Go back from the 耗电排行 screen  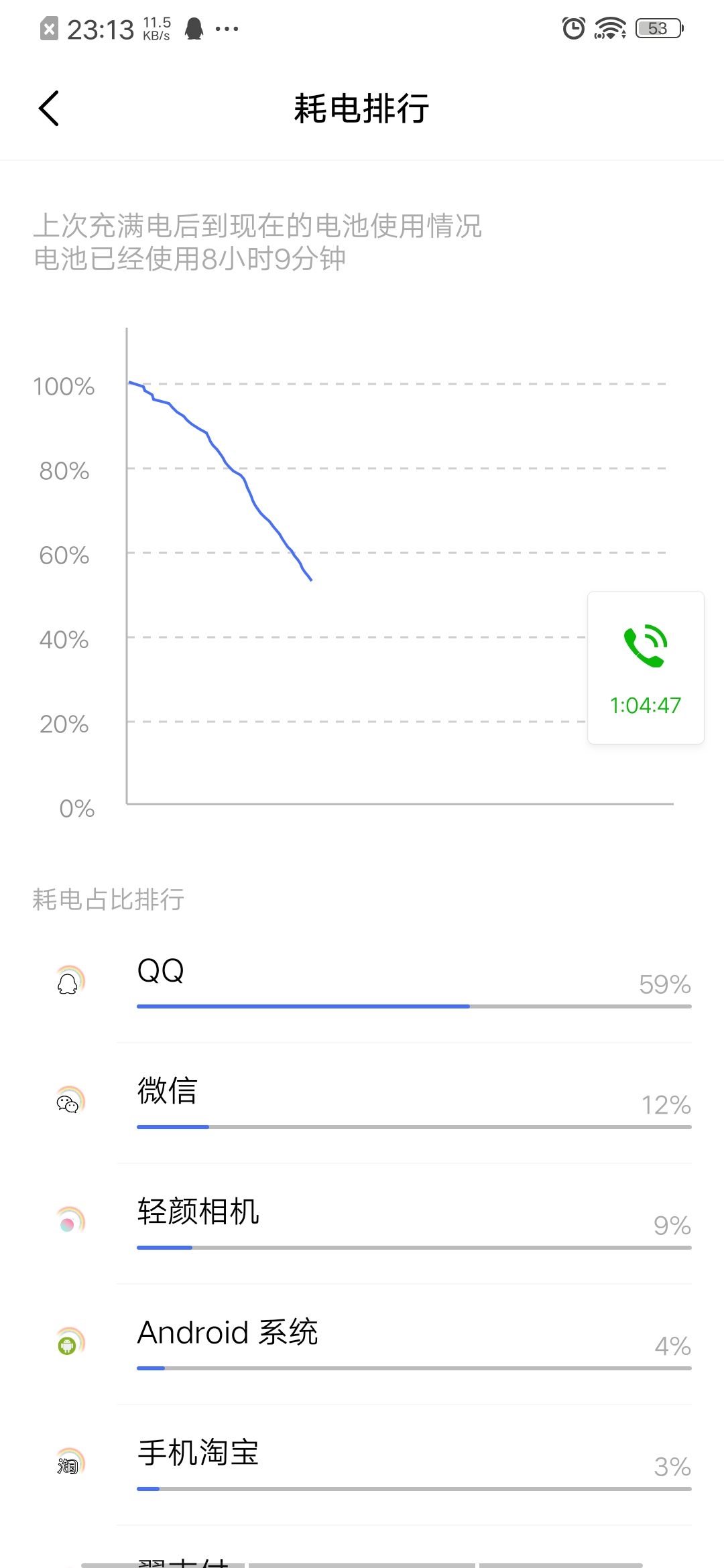pos(49,109)
